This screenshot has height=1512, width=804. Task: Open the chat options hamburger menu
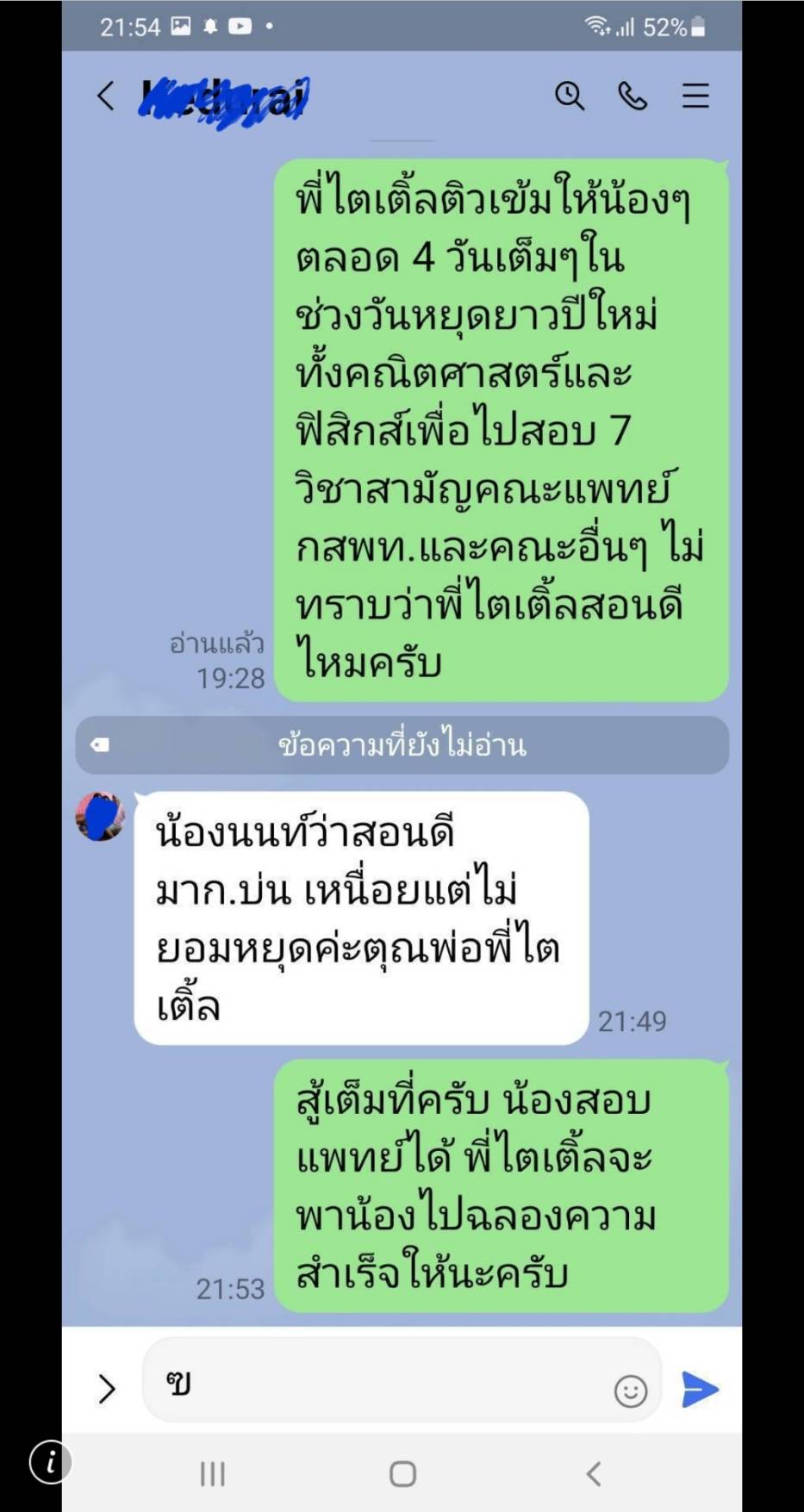tap(695, 96)
